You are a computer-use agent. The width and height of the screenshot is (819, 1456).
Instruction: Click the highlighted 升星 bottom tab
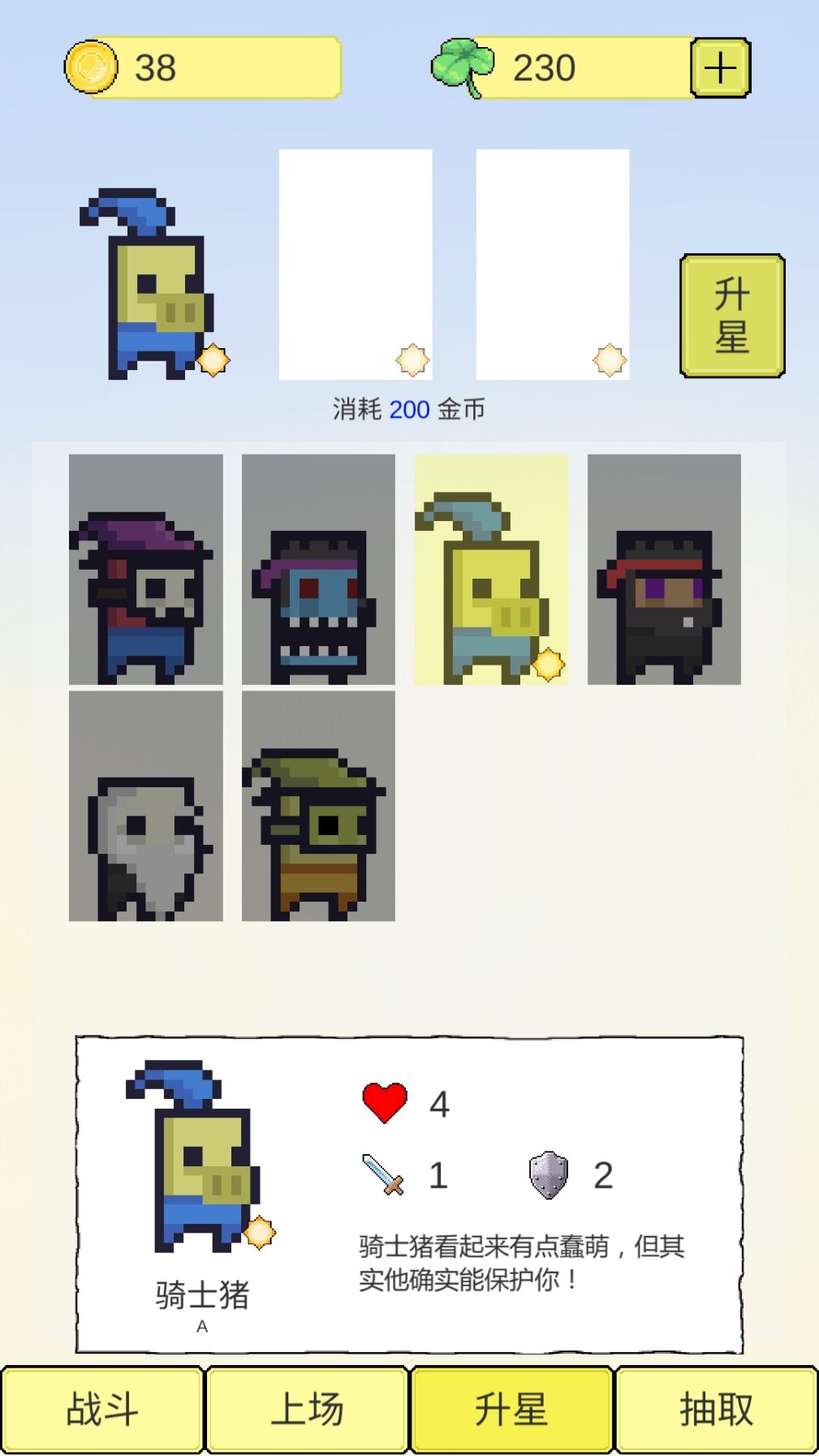pos(510,1407)
